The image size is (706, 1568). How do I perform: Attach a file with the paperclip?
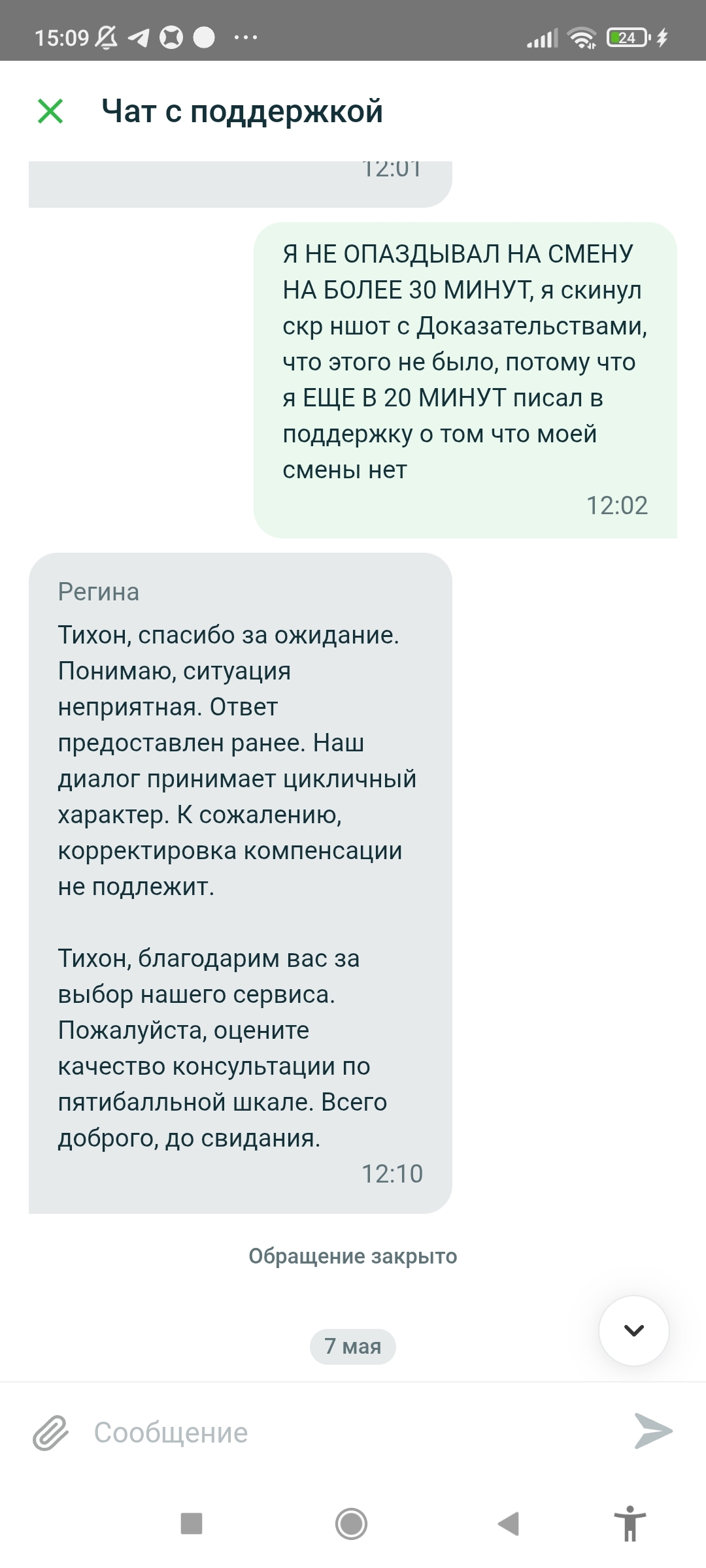click(50, 1432)
